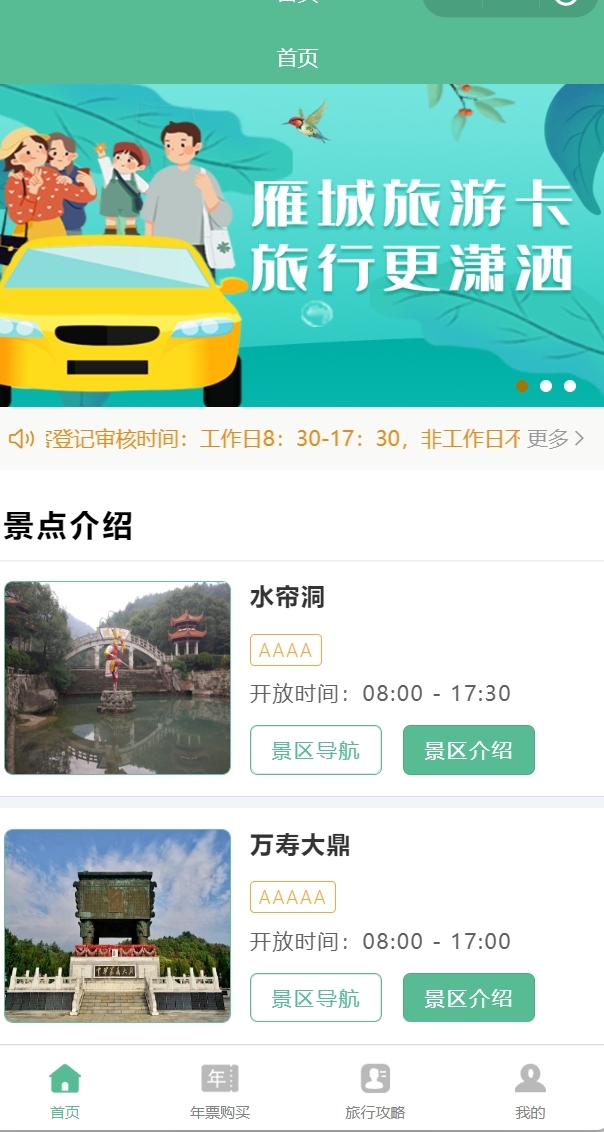The image size is (604, 1132).
Task: Switch to the 我的 tab
Action: point(530,1090)
